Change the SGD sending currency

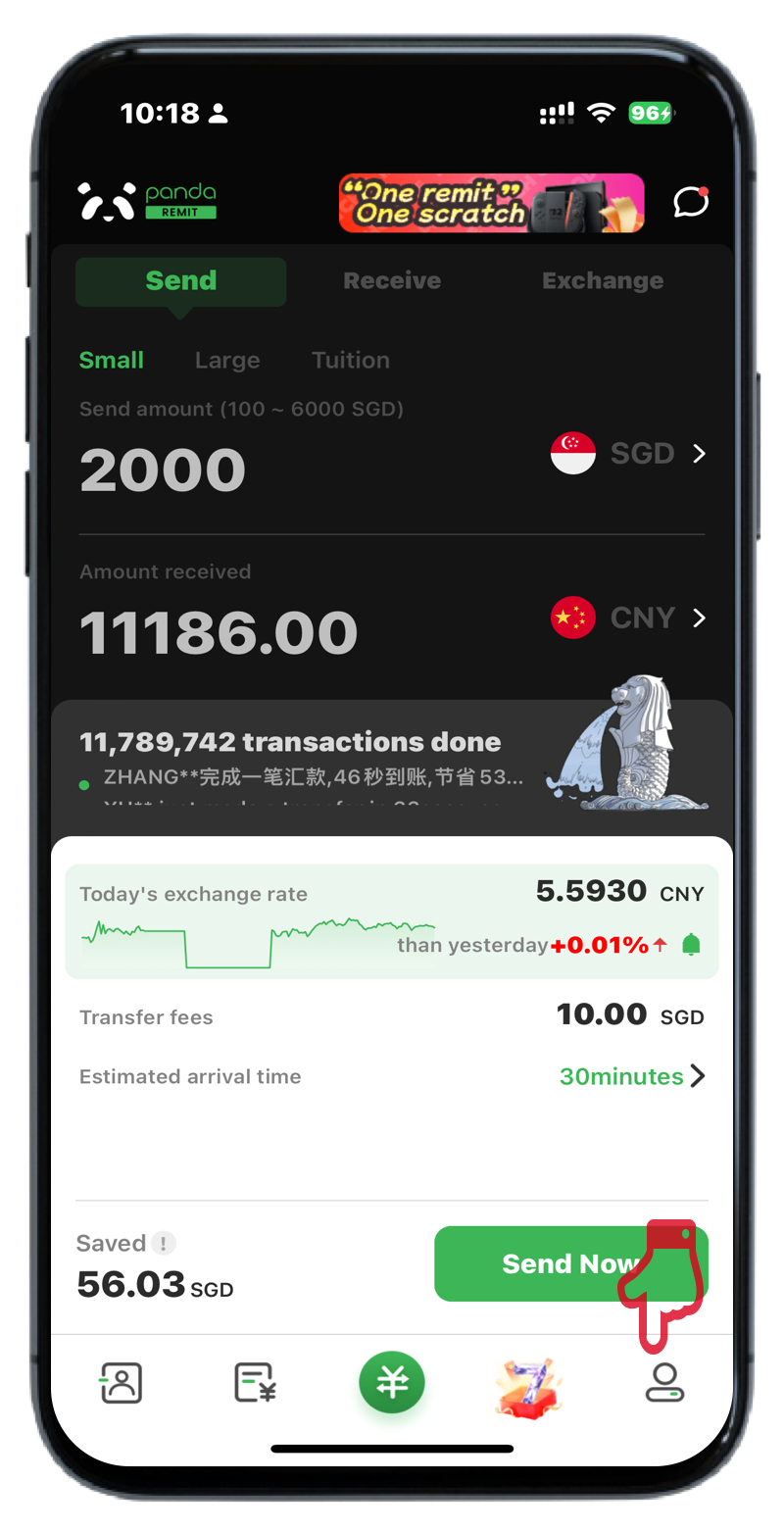628,454
